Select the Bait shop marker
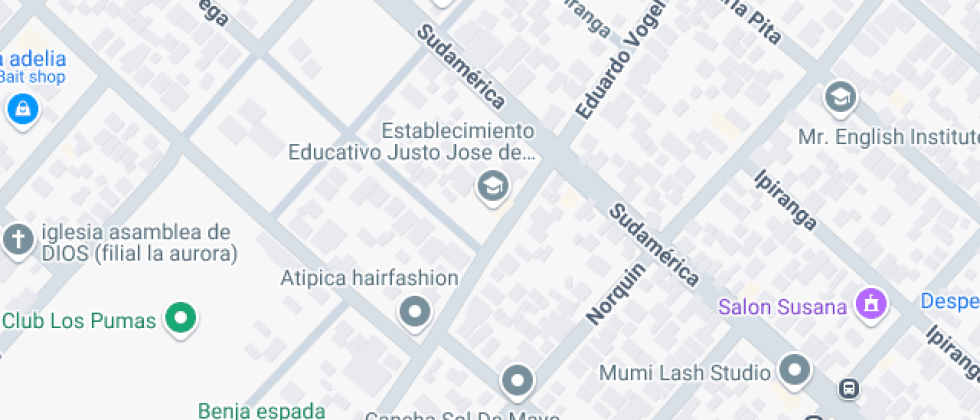Viewport: 980px width, 420px height. coord(21,108)
